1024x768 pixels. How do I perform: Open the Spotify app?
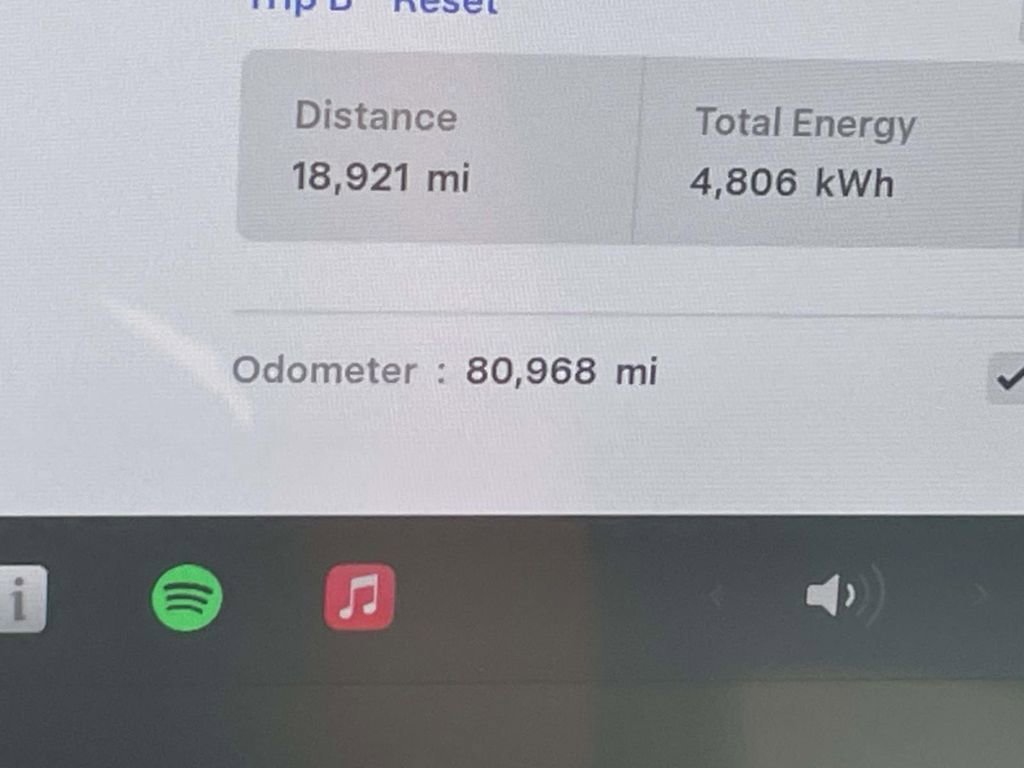(x=186, y=598)
